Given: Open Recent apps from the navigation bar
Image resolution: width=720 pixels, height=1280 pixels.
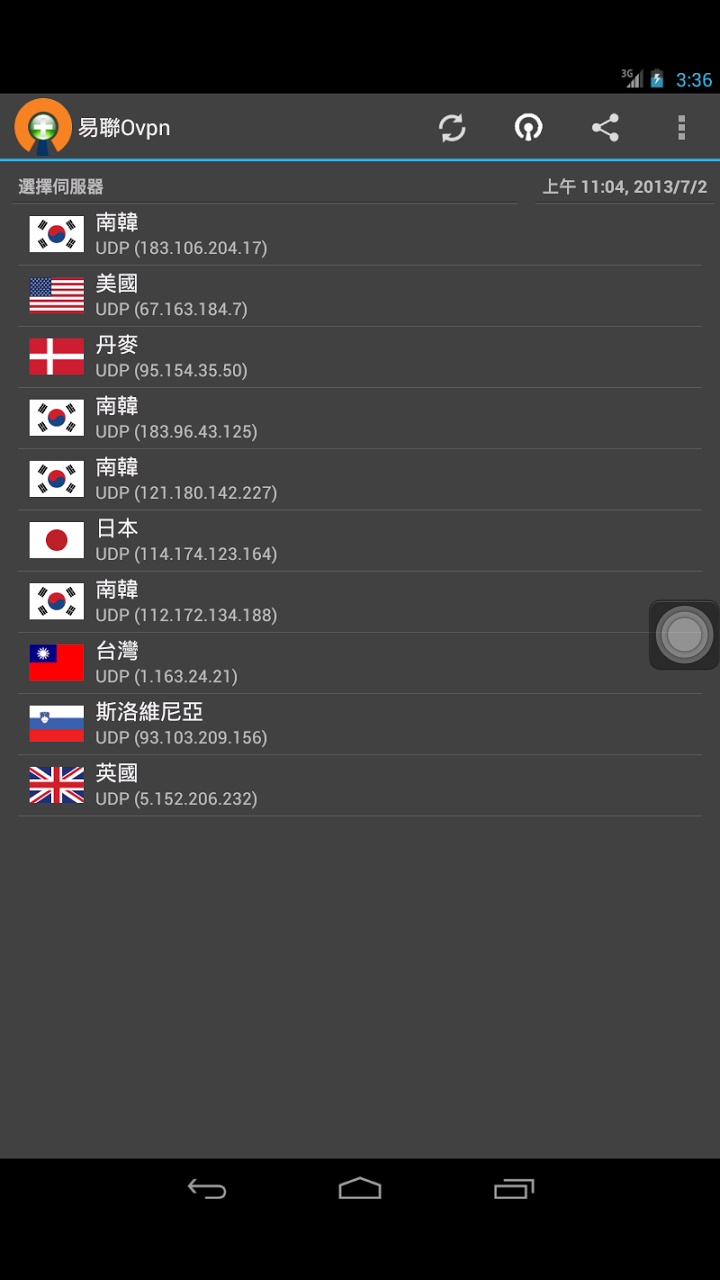Looking at the screenshot, I should click(513, 1189).
